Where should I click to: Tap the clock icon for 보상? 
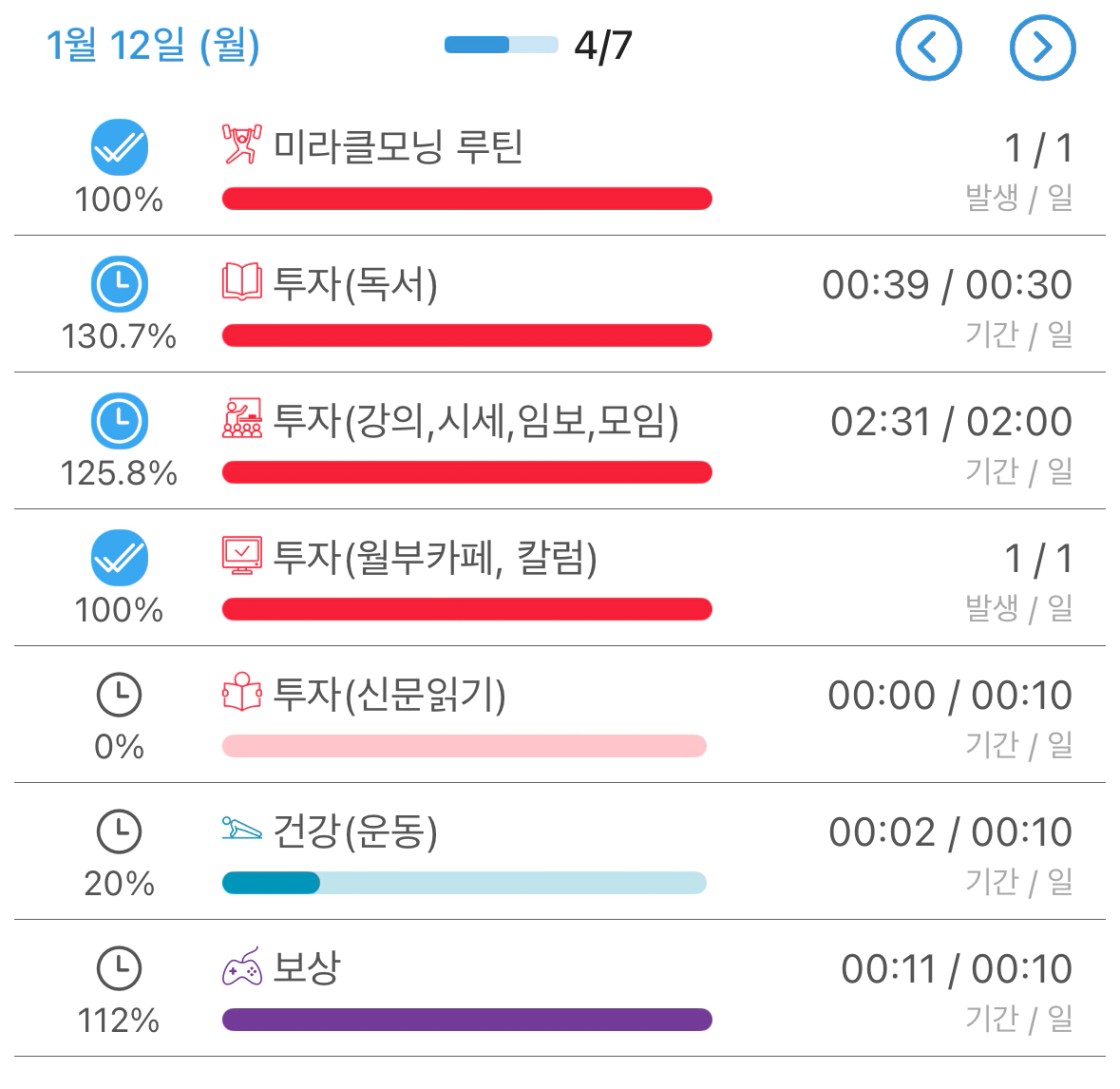tap(119, 970)
